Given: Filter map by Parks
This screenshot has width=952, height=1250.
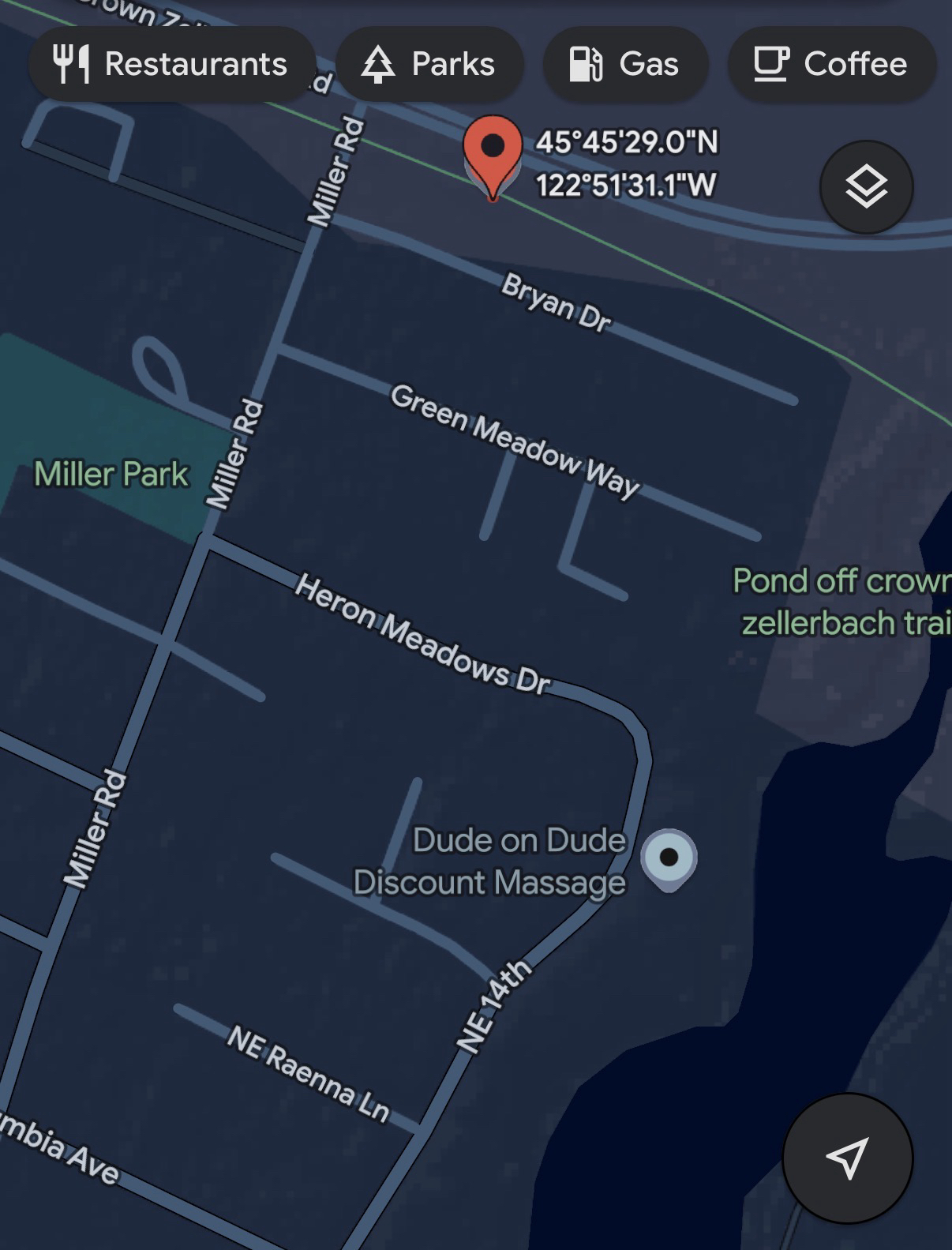Looking at the screenshot, I should [x=429, y=64].
